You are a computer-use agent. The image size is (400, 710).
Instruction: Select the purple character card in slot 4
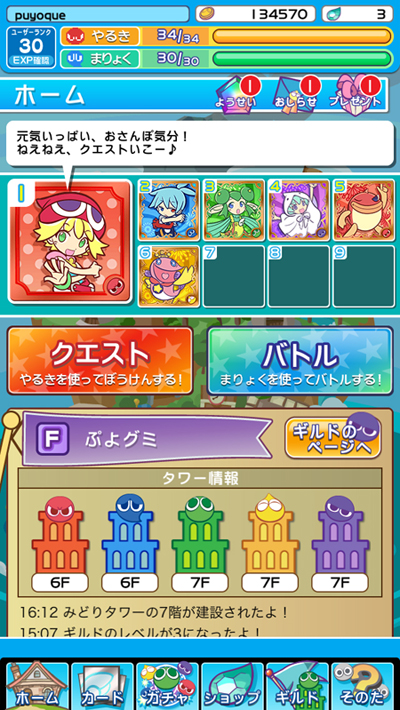[x=299, y=210]
